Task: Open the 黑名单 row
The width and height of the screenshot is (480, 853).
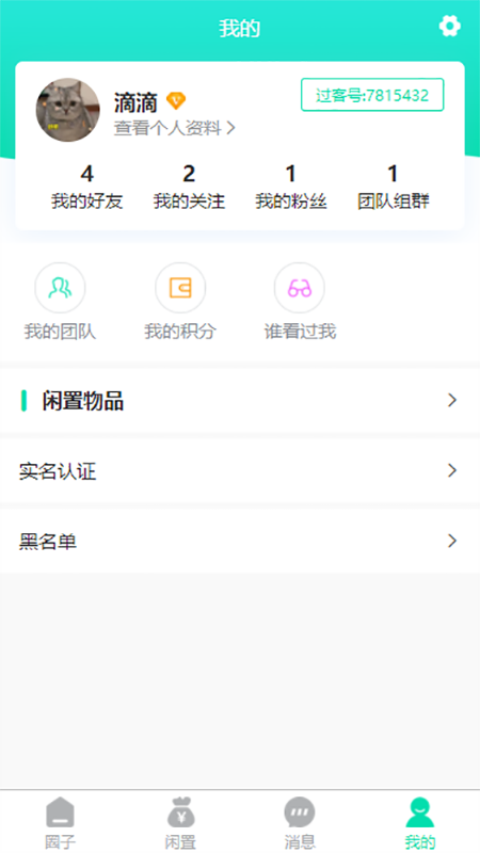Action: (x=240, y=541)
